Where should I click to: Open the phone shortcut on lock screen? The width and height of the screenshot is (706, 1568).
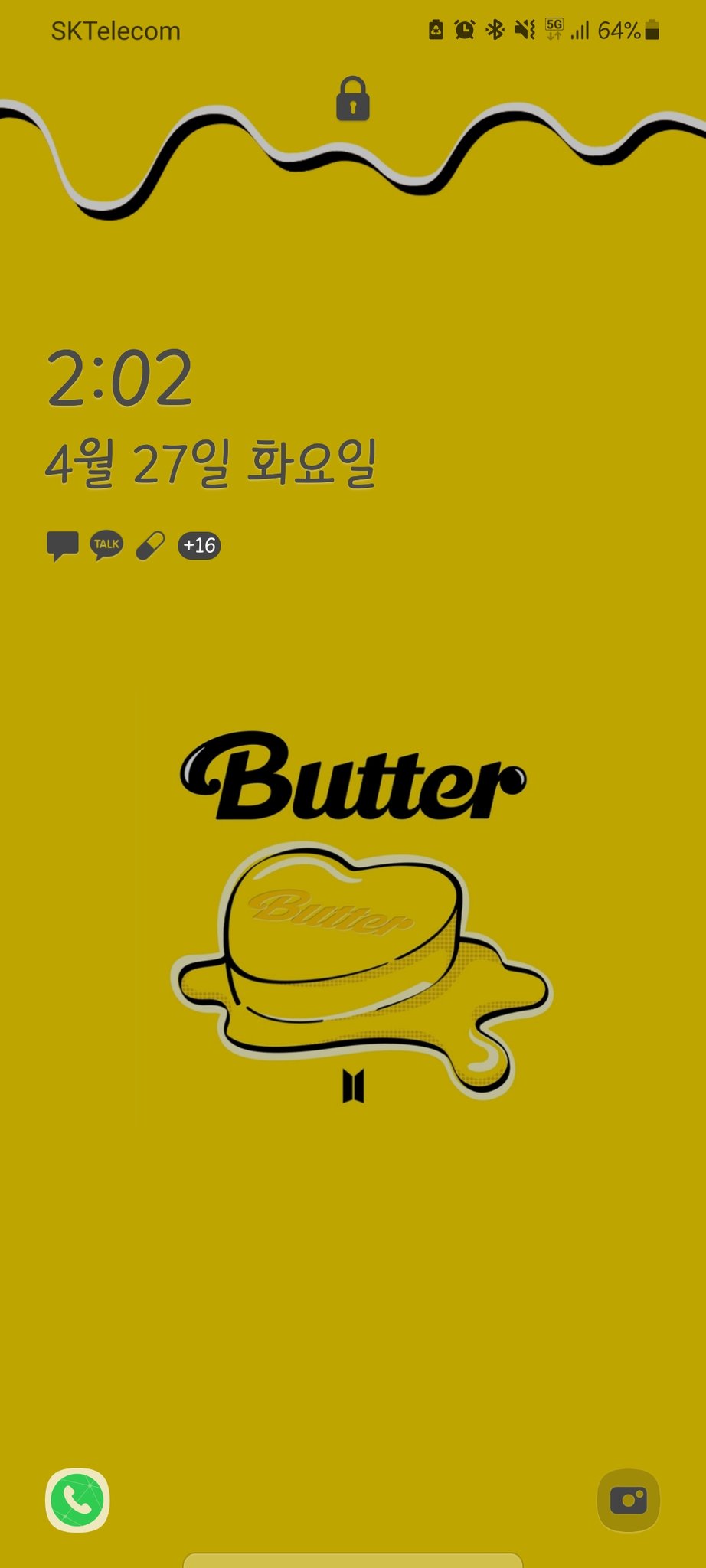point(77,1500)
